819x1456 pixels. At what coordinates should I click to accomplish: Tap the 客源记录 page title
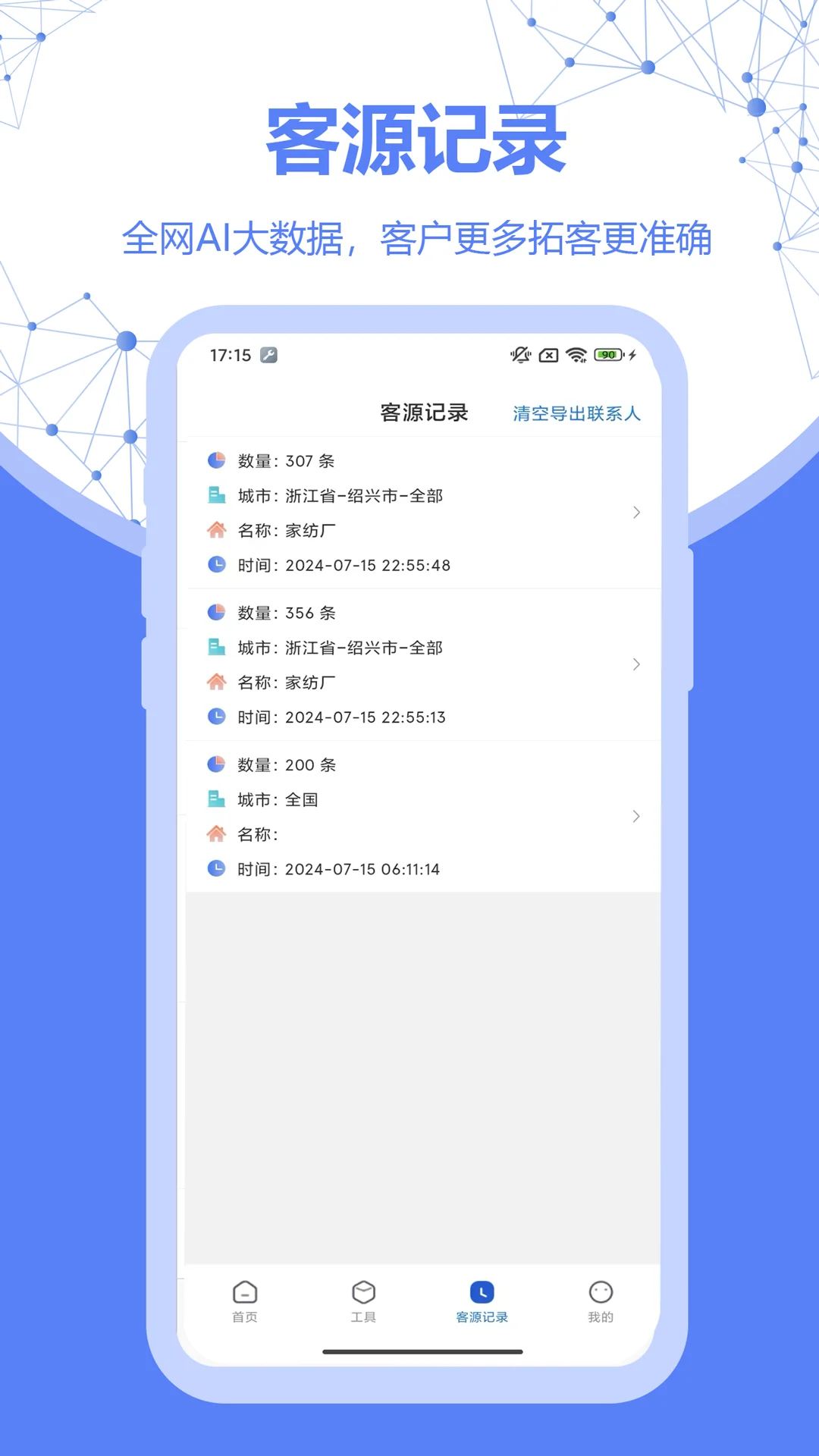(x=423, y=413)
